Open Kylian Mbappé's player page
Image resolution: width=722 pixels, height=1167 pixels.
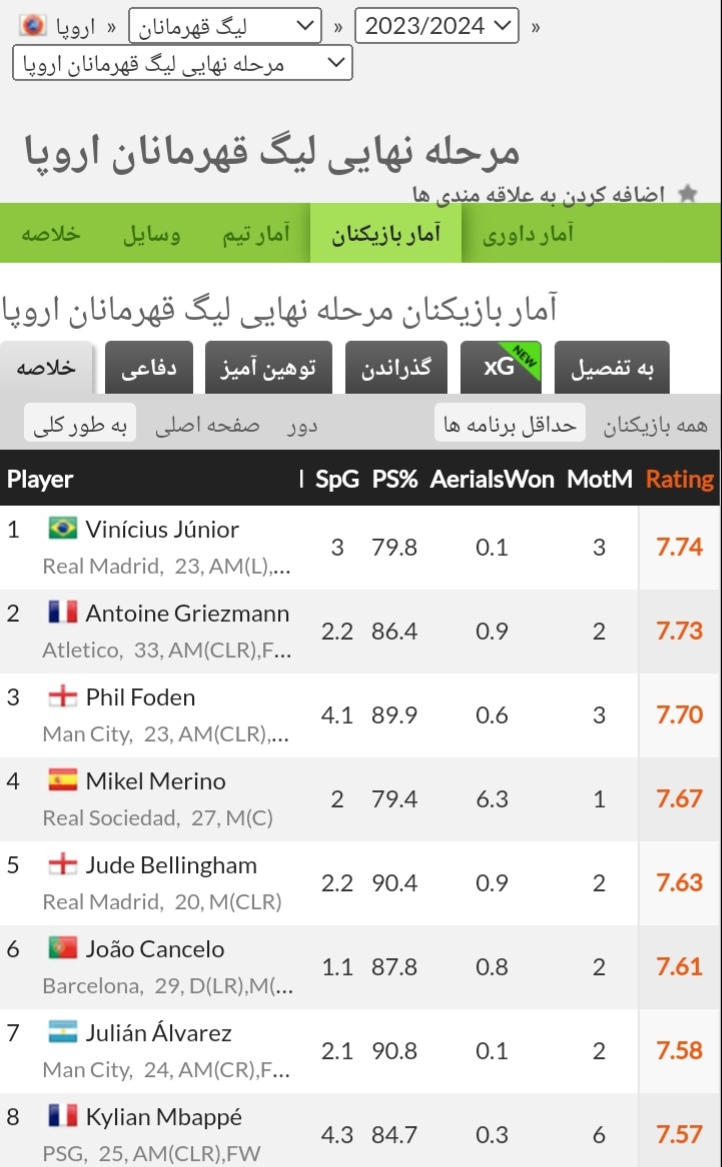point(164,1116)
